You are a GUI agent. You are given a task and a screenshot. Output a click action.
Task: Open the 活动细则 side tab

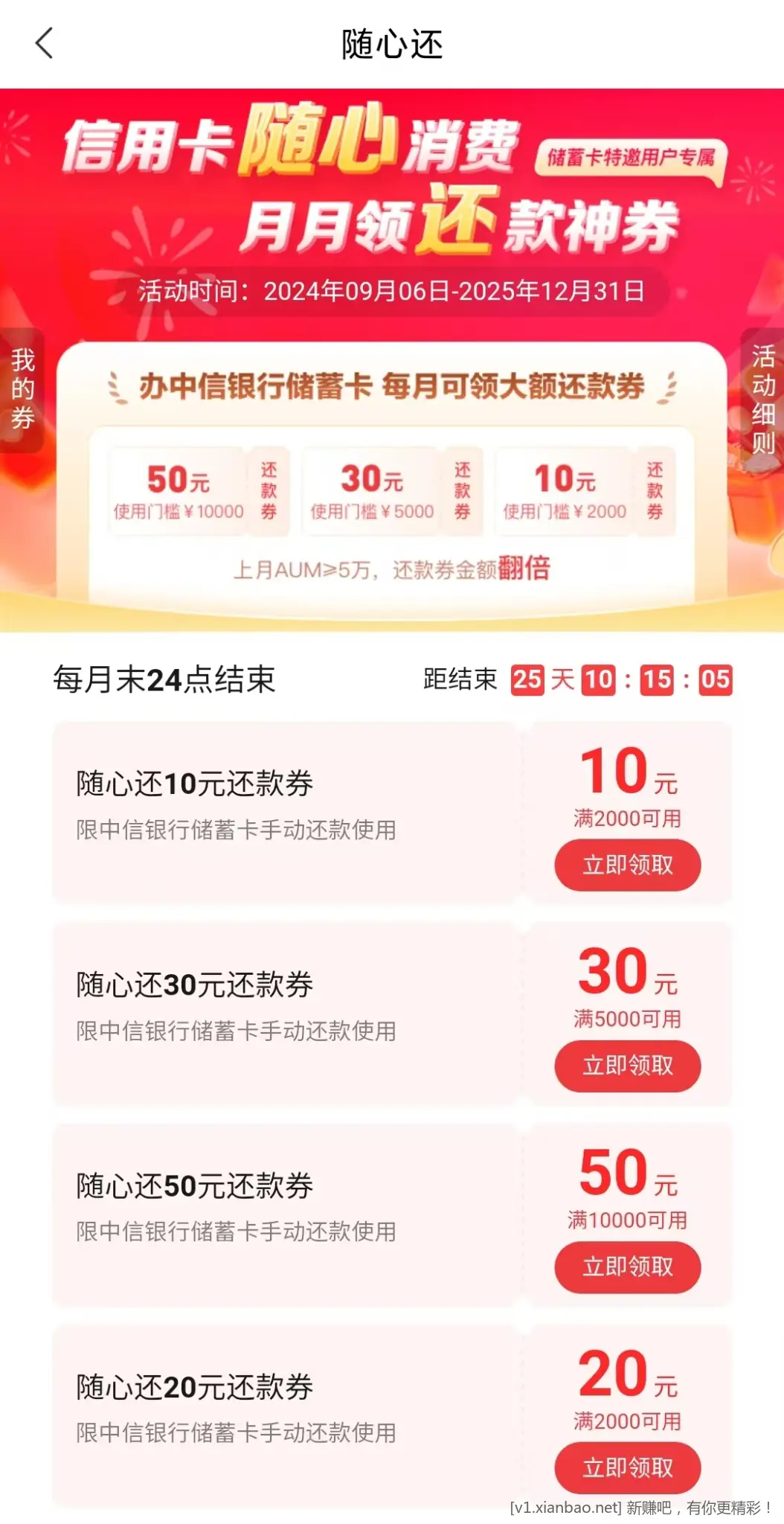point(762,400)
